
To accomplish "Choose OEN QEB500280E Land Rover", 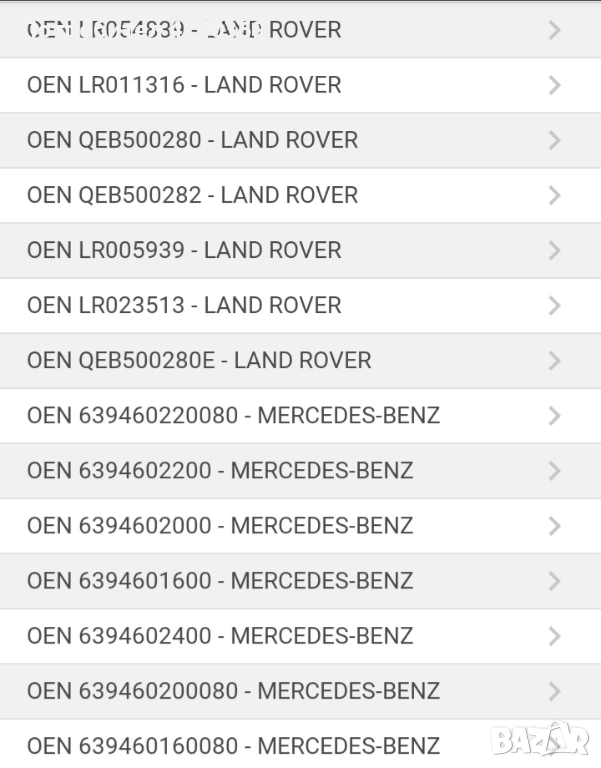I will pyautogui.click(x=300, y=360).
